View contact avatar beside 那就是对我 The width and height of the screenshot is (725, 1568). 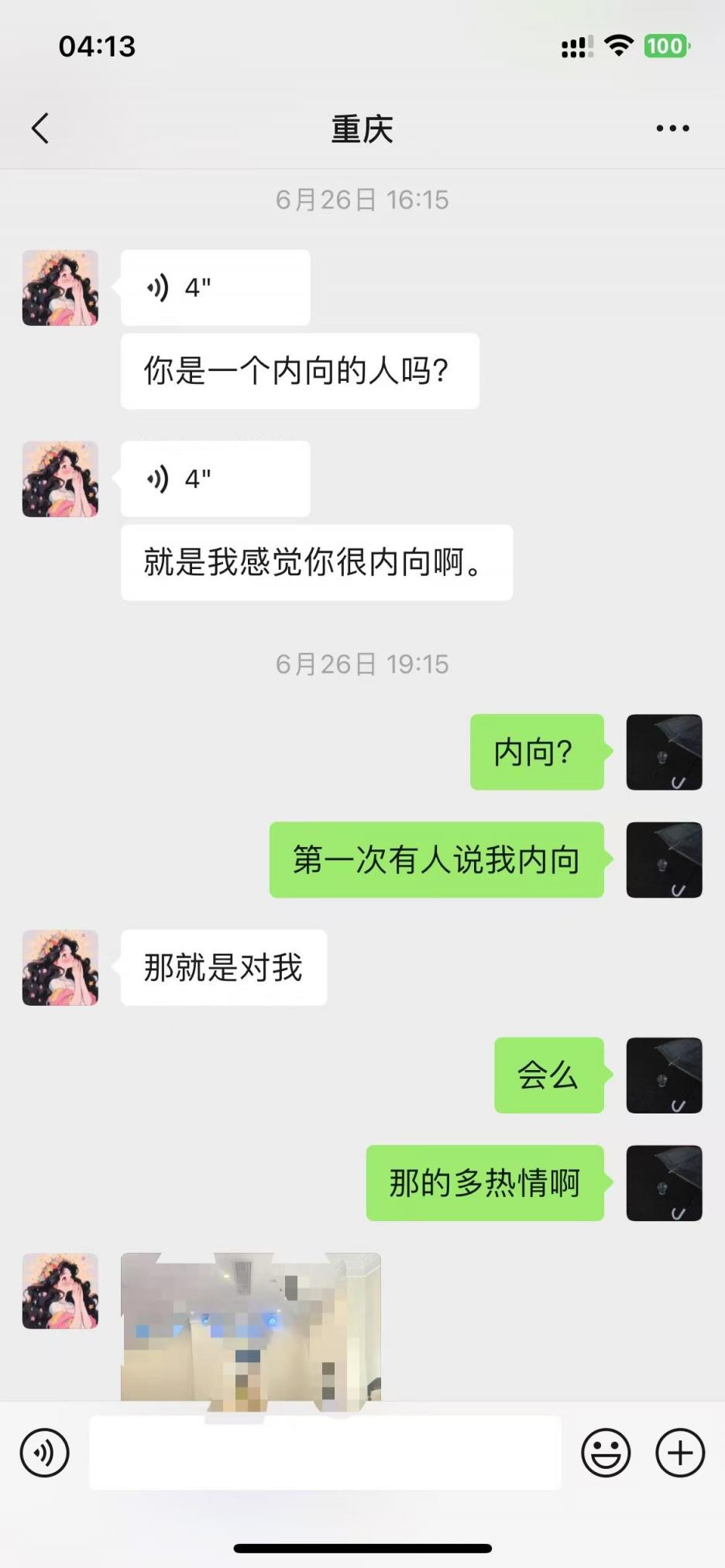coord(60,968)
